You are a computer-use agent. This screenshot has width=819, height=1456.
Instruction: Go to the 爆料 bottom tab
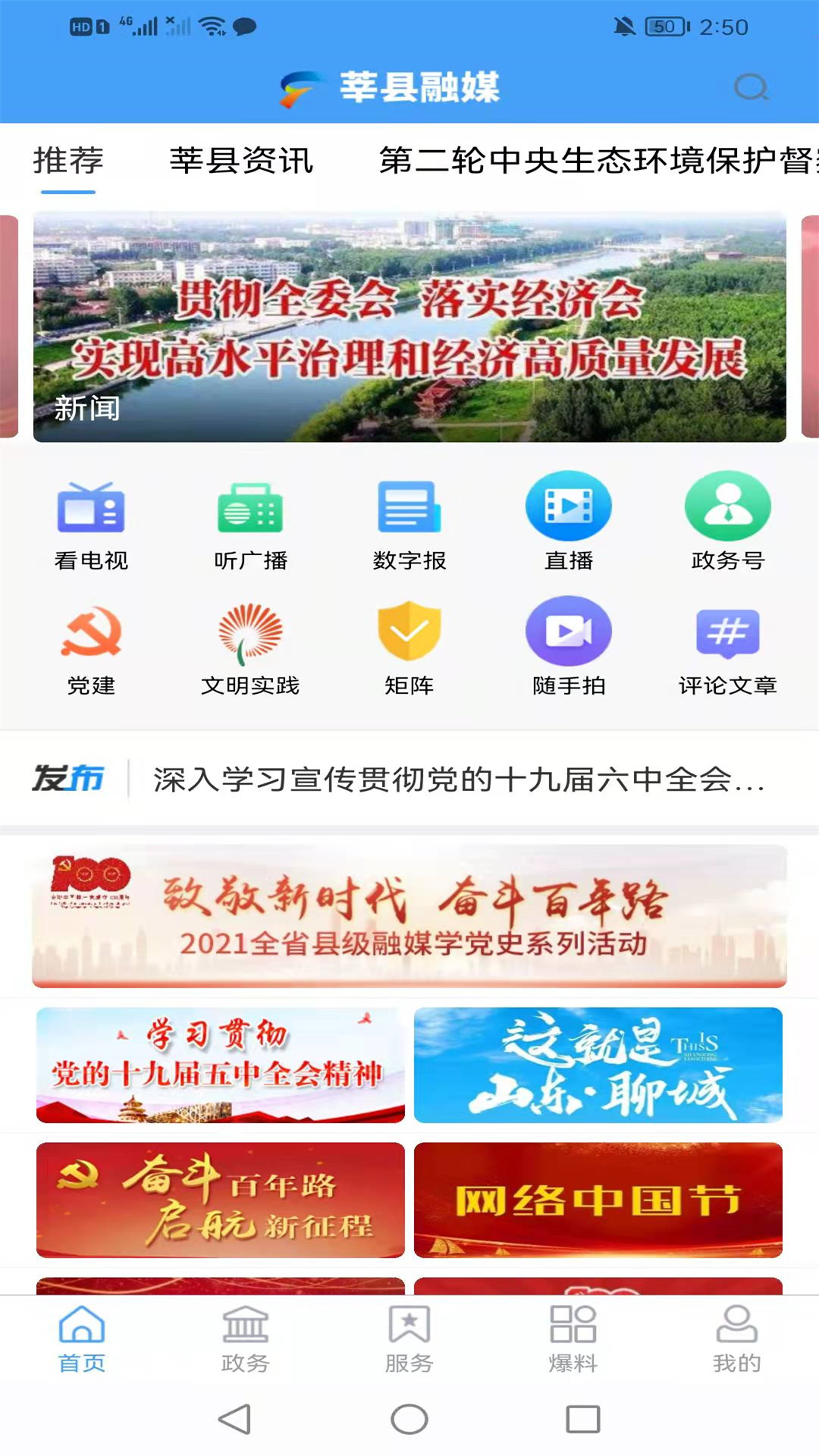(573, 1340)
